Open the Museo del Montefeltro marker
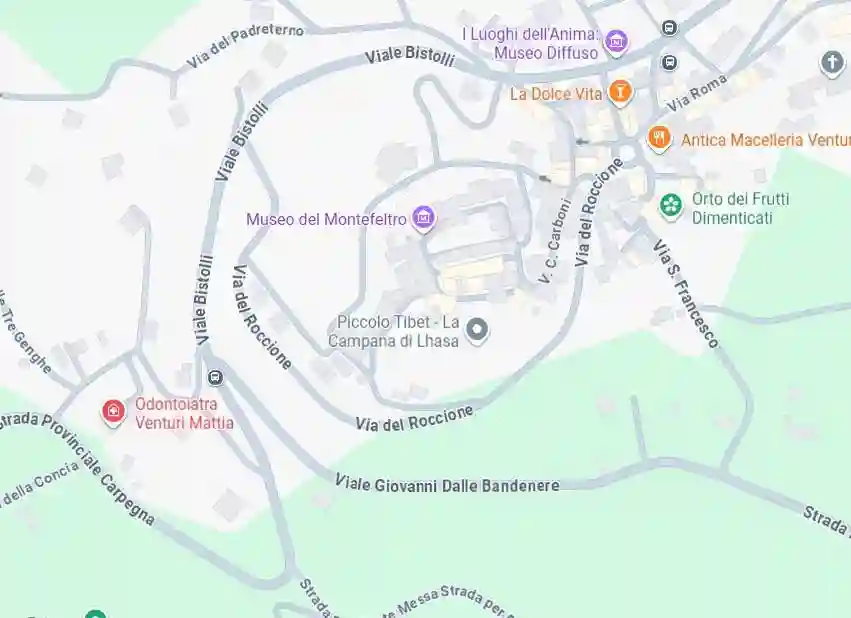Viewport: 851px width, 618px height. click(x=424, y=217)
